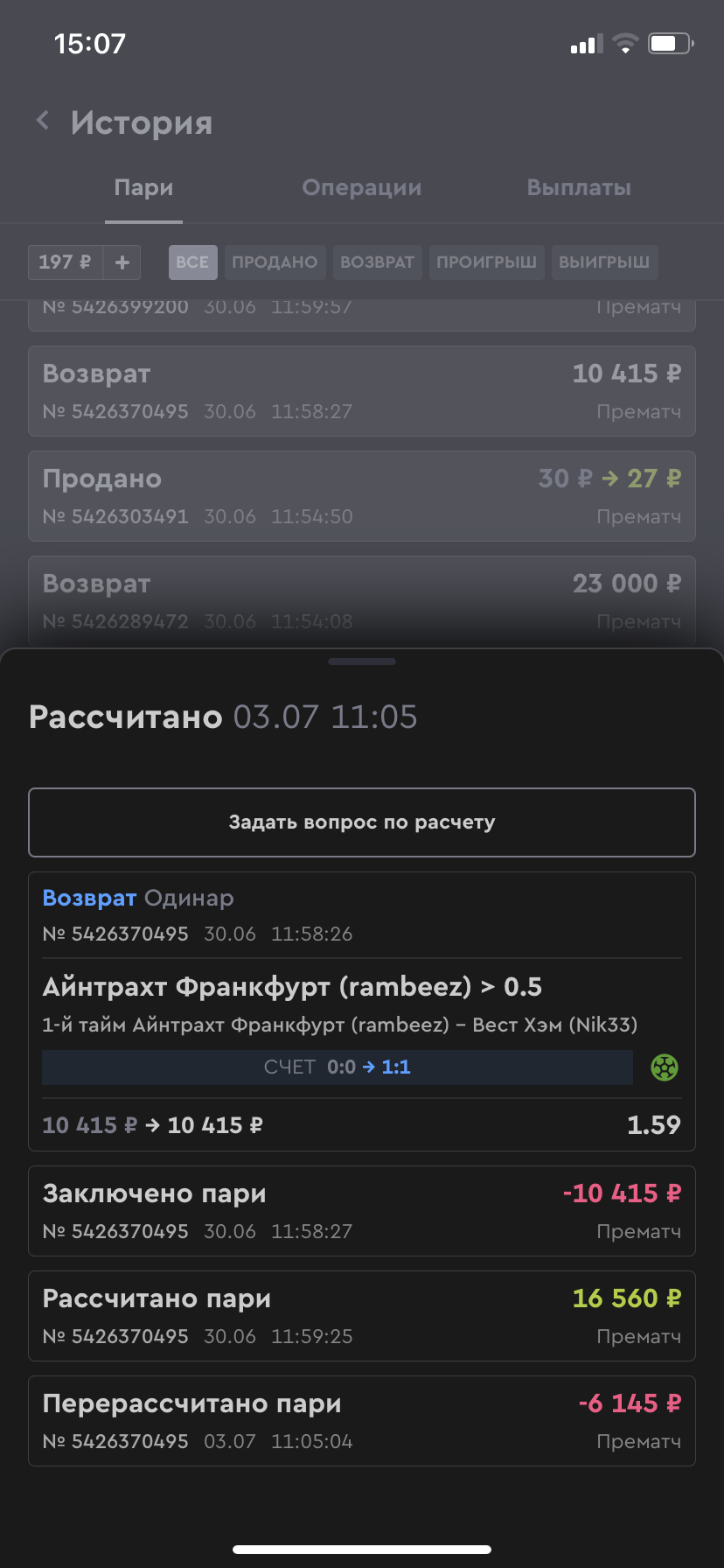Filter bets by ПРОИГРЫШ
Image resolution: width=724 pixels, height=1568 pixels.
point(486,262)
